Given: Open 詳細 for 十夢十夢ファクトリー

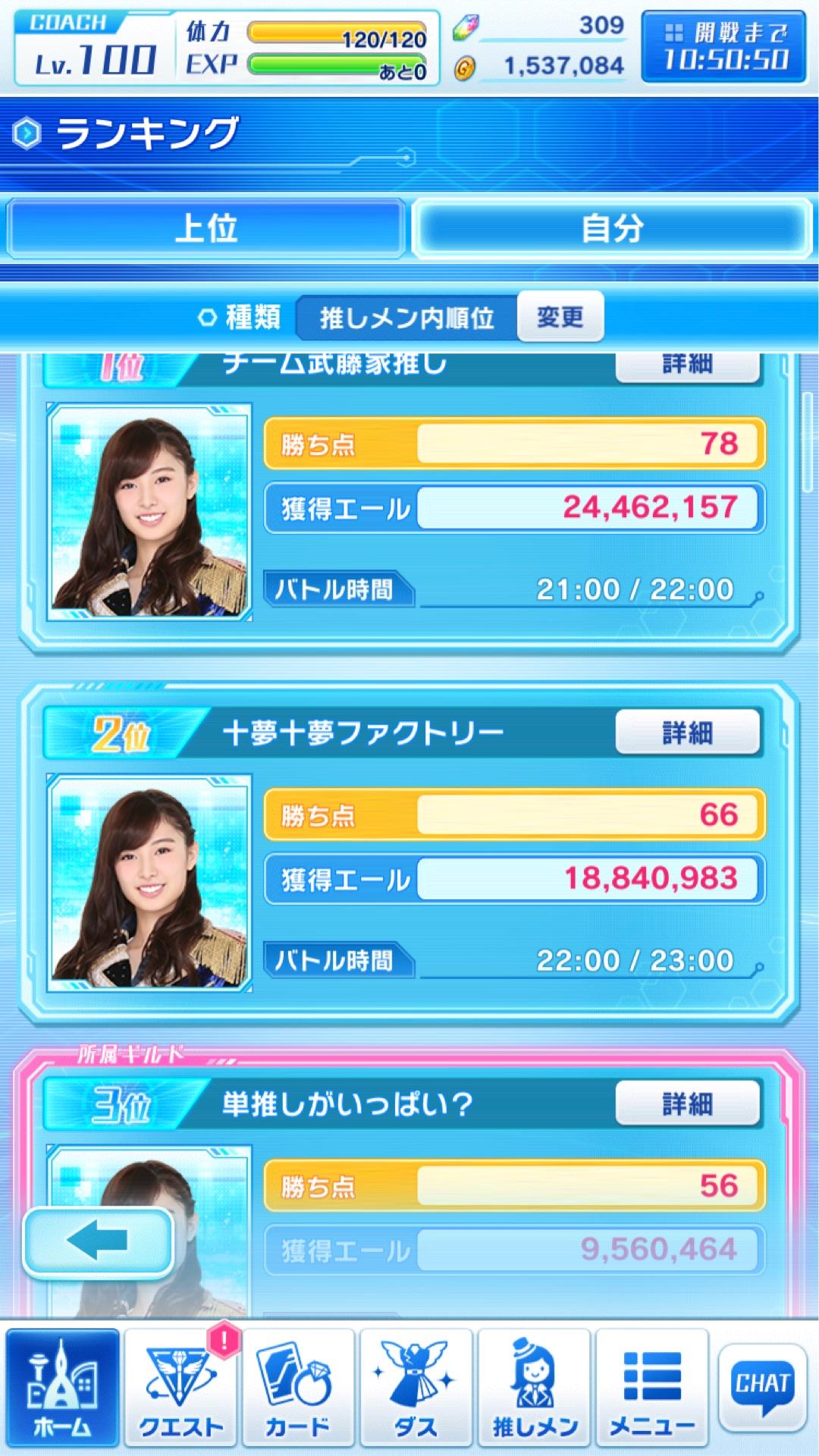Looking at the screenshot, I should (x=687, y=733).
